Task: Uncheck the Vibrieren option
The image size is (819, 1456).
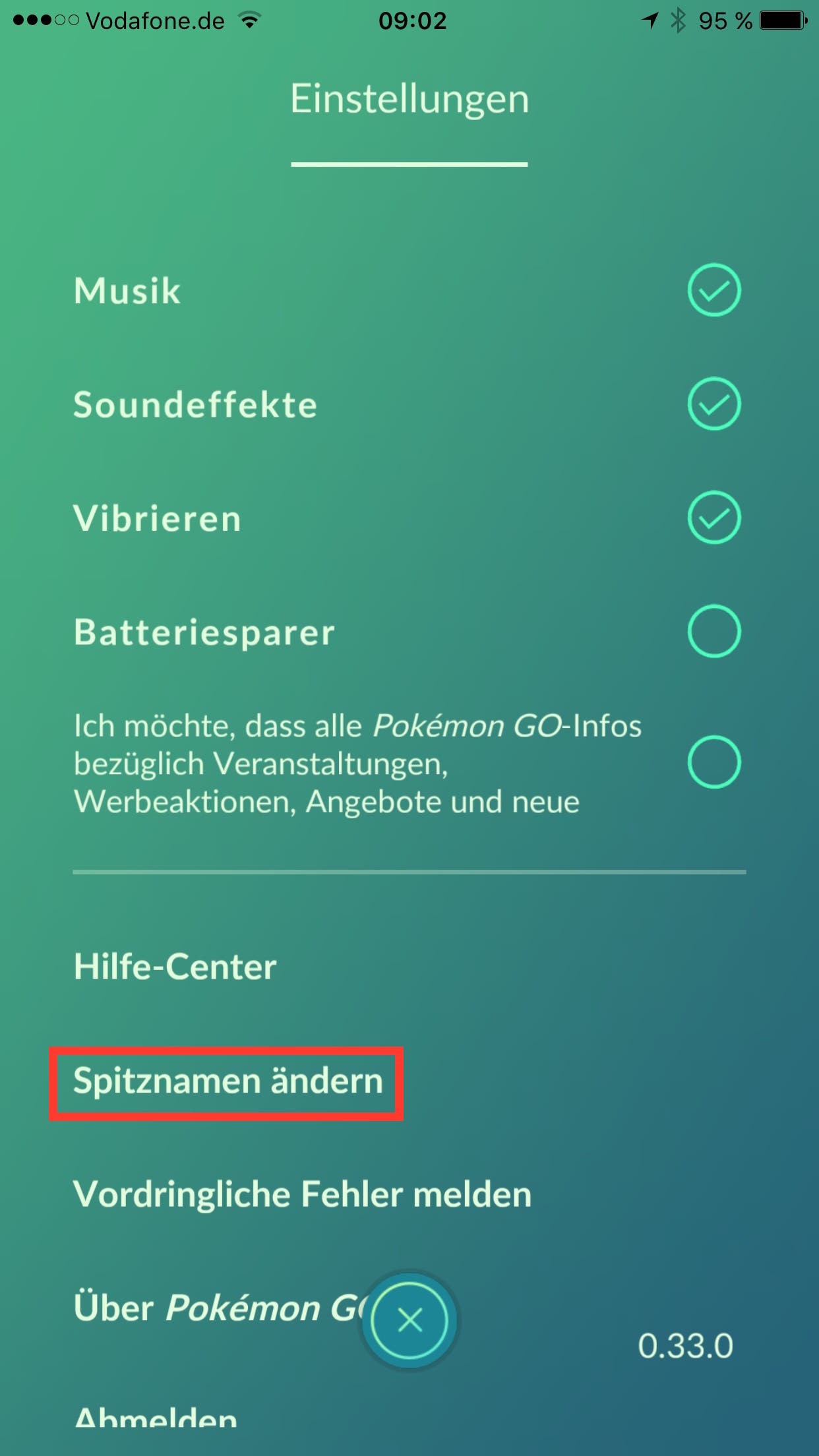Action: (x=714, y=517)
